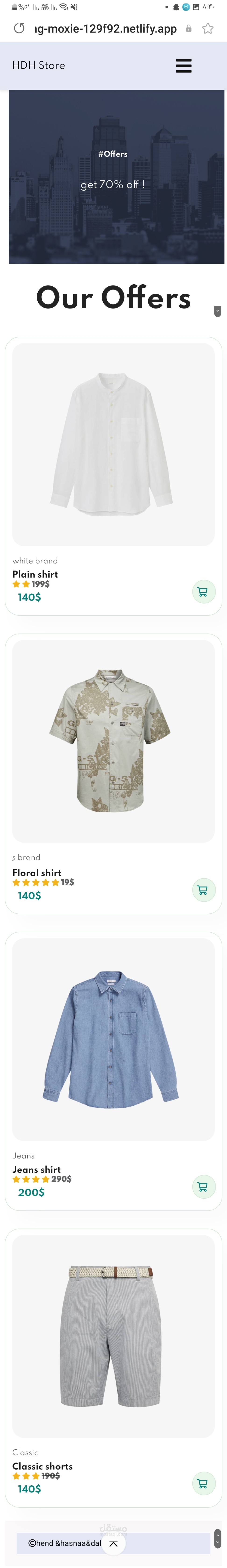Add Plain shirt to cart
Viewport: 227px width, 1568px height.
[x=203, y=592]
